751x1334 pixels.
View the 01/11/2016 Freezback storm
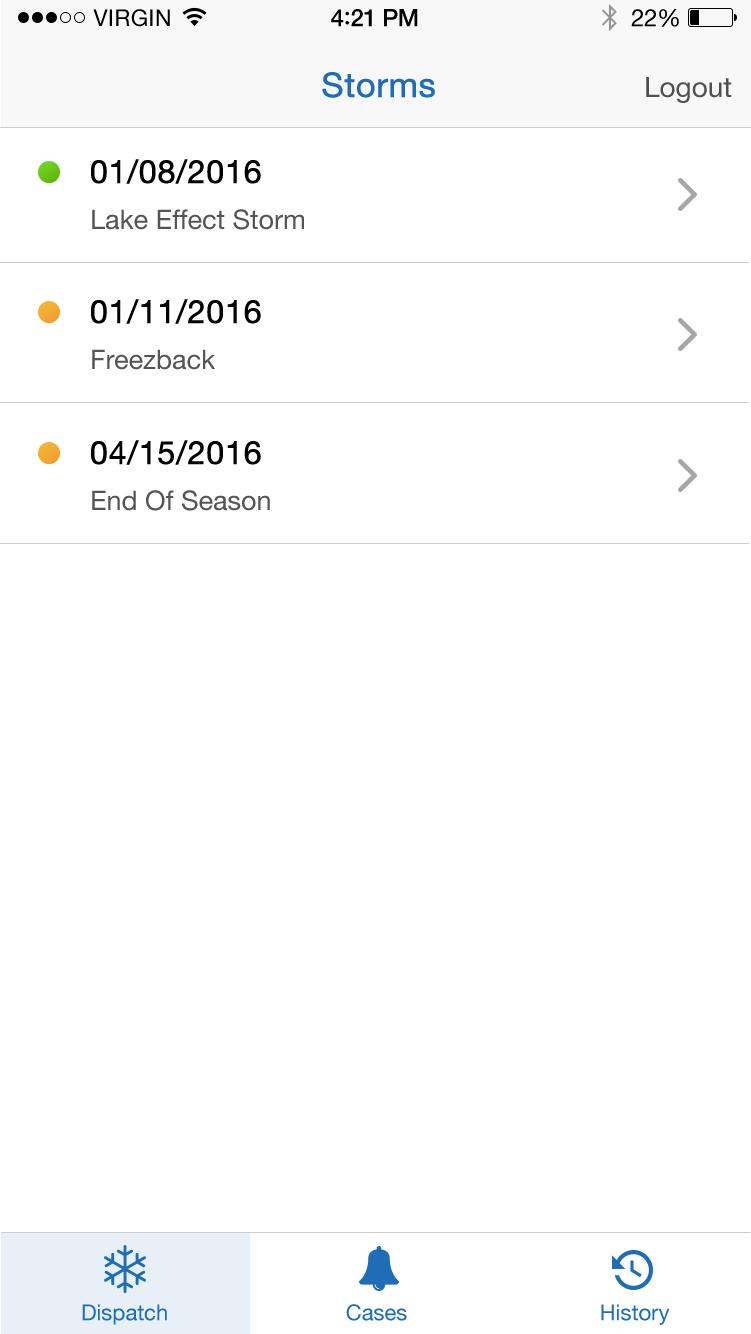click(x=375, y=334)
